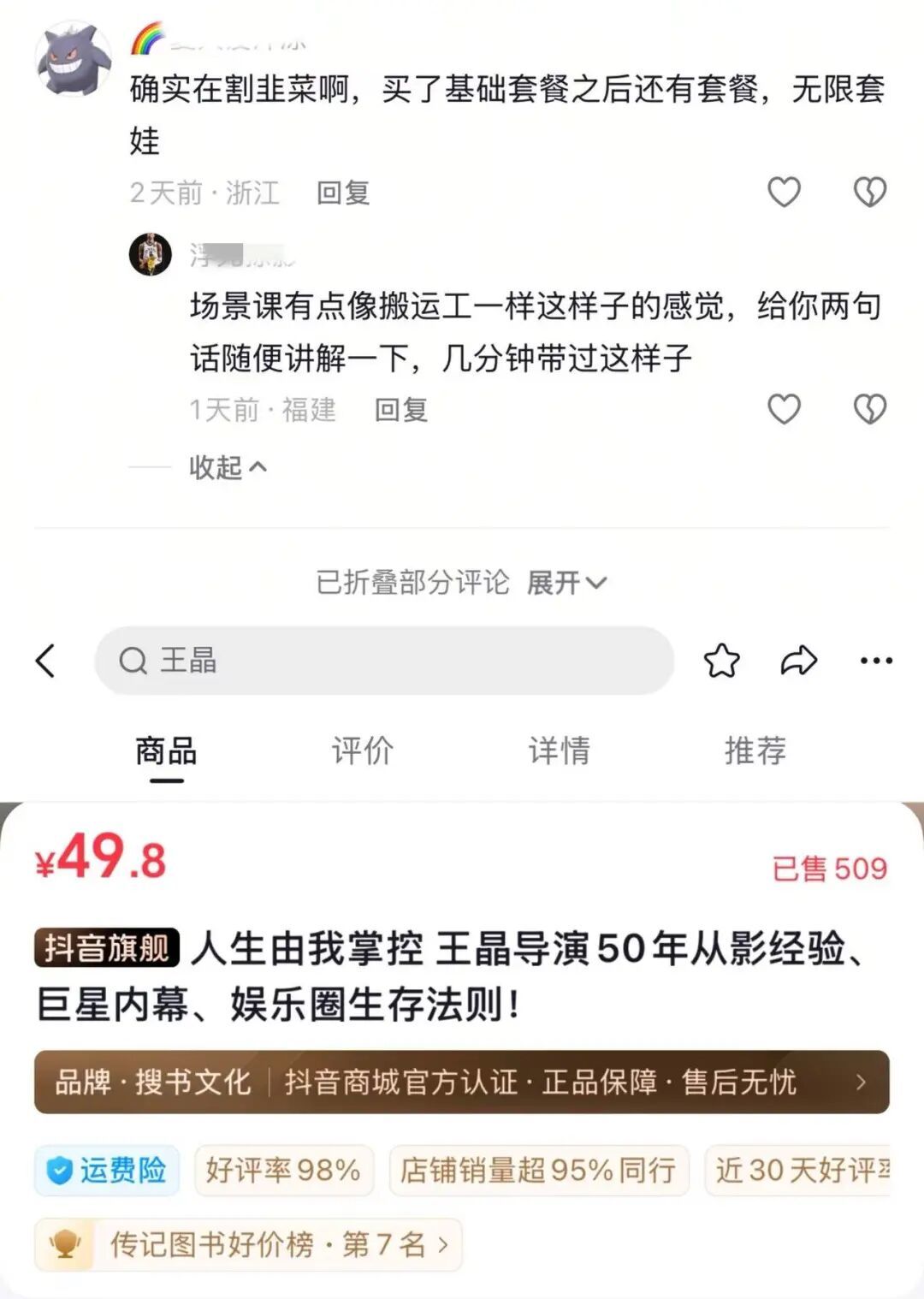924x1299 pixels.
Task: Open the 品牌·搜书文化 certification banner
Action: coord(461,1082)
